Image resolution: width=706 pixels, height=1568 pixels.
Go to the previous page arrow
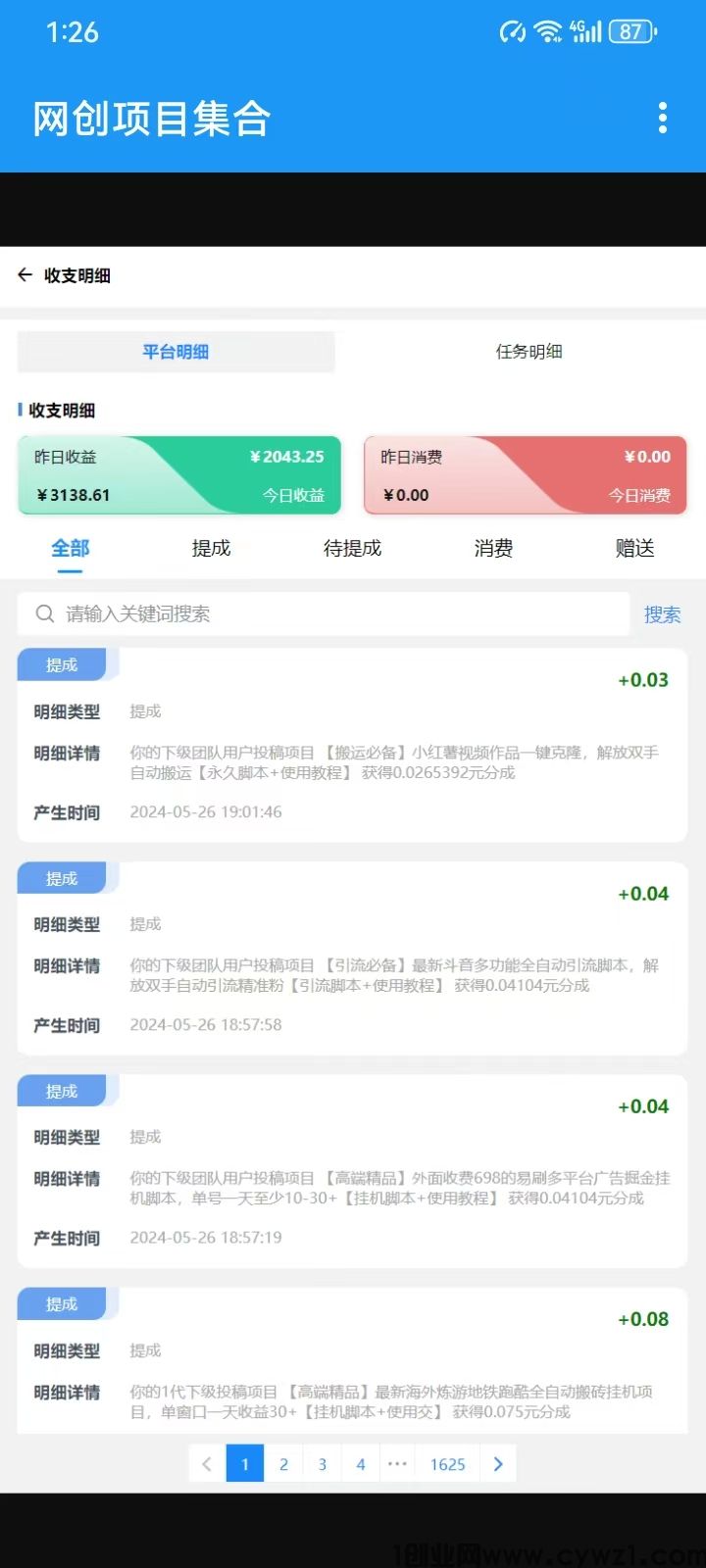point(207,1464)
